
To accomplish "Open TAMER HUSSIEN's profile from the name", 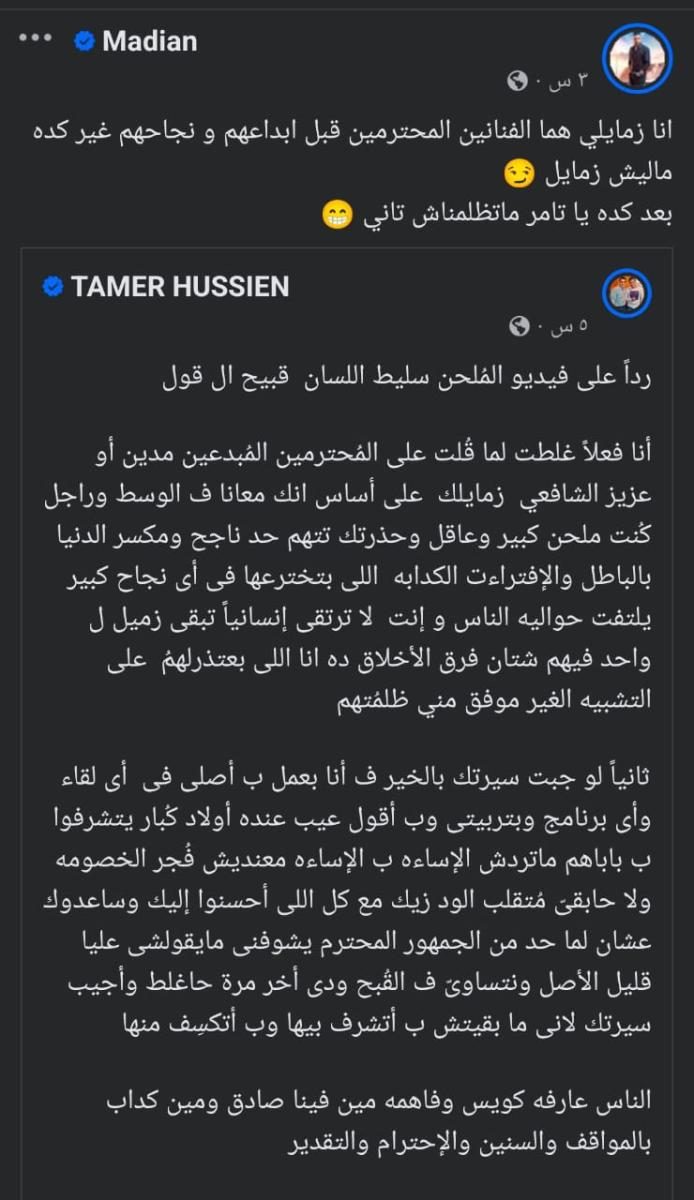I will [180, 287].
